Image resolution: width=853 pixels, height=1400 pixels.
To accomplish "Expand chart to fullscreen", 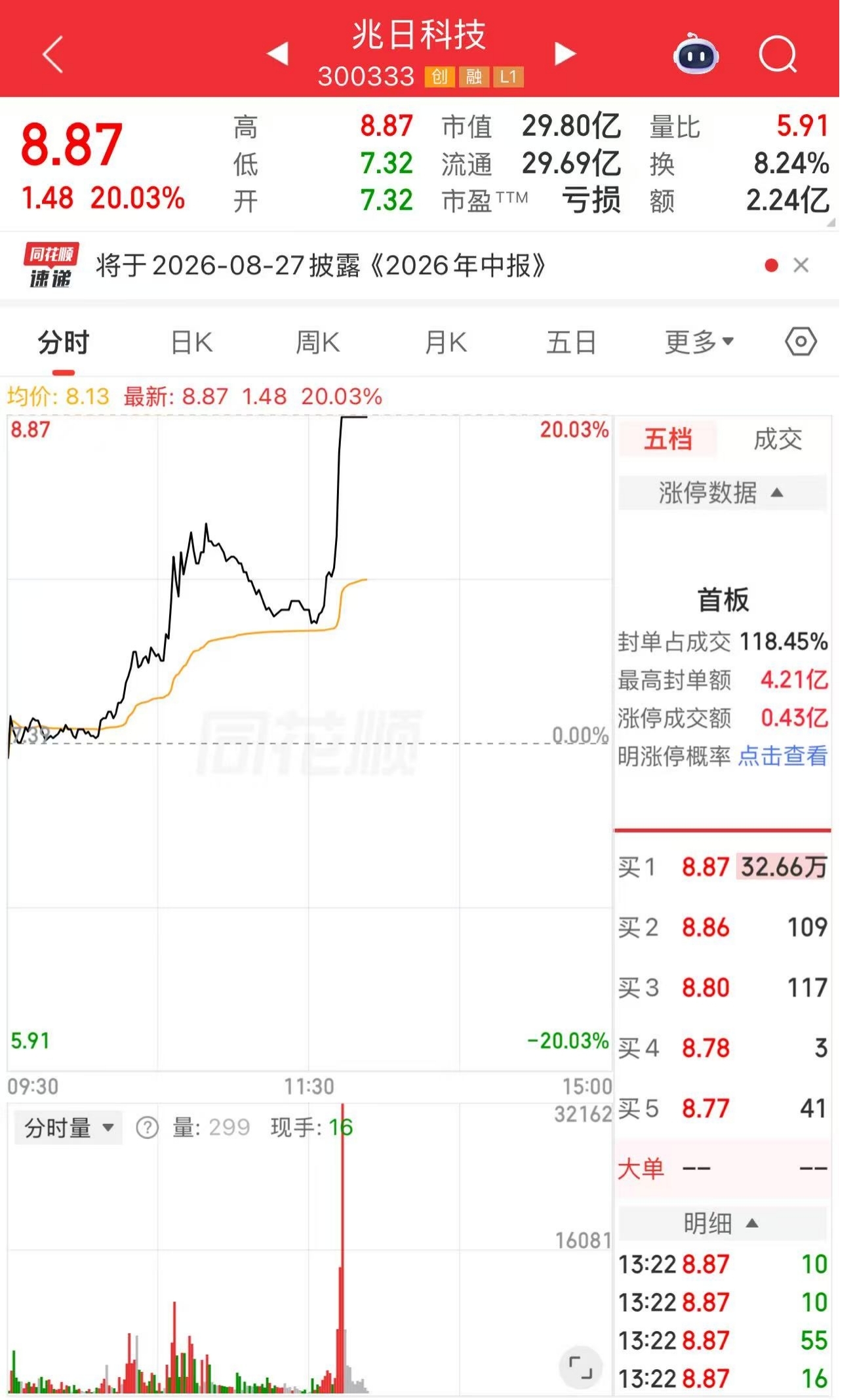I will pyautogui.click(x=580, y=1367).
